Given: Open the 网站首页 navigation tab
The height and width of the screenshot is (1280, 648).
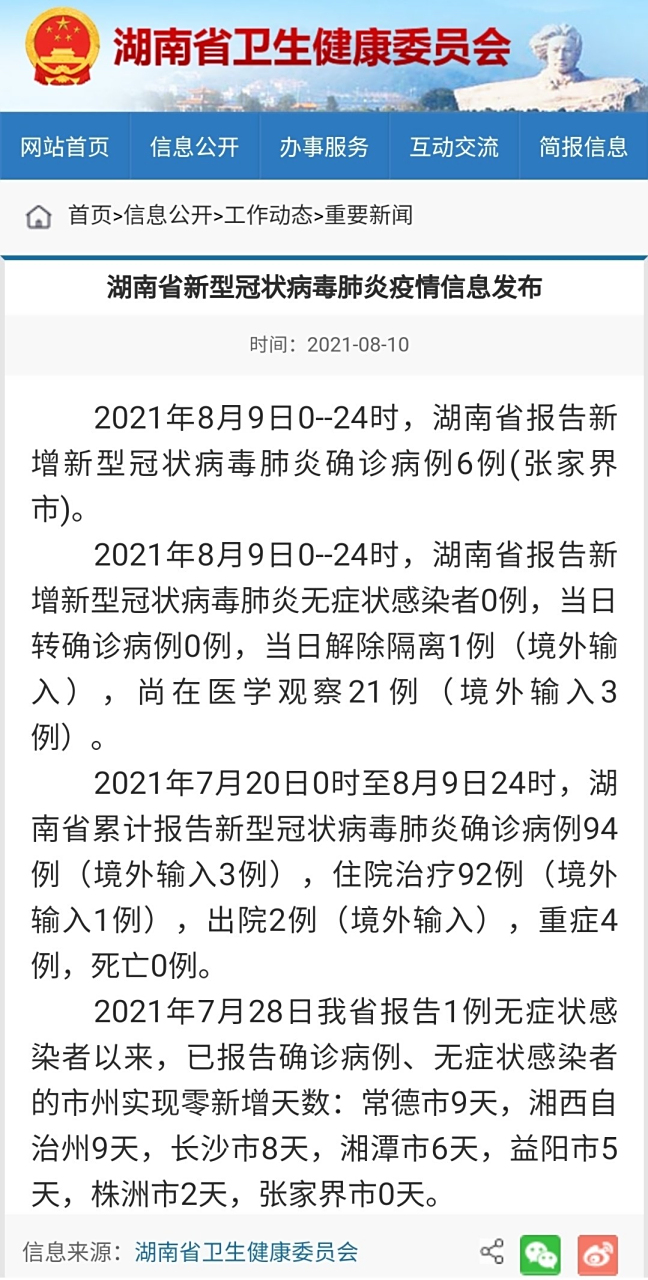Looking at the screenshot, I should tap(65, 147).
